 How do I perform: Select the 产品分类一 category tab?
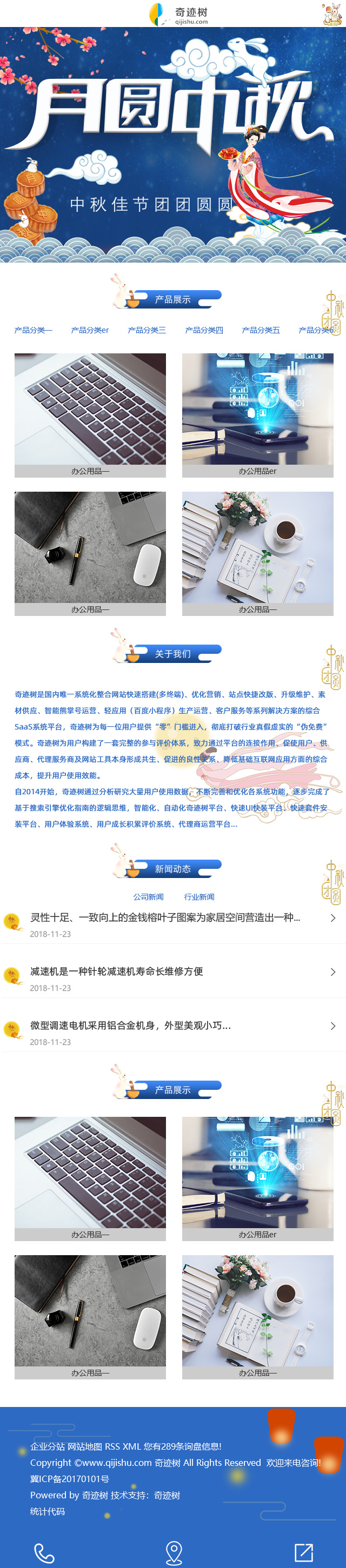pyautogui.click(x=34, y=330)
